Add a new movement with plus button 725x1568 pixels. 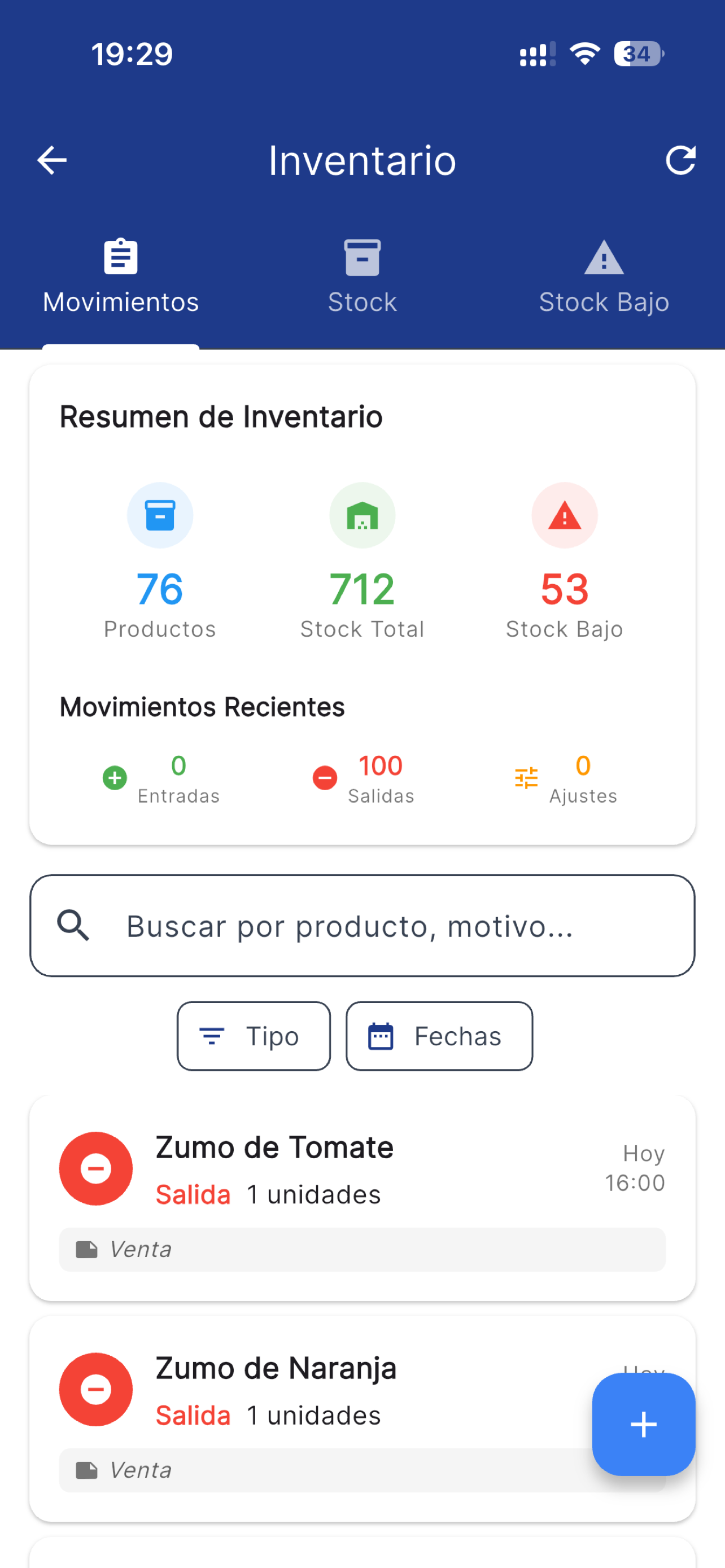coord(644,1424)
